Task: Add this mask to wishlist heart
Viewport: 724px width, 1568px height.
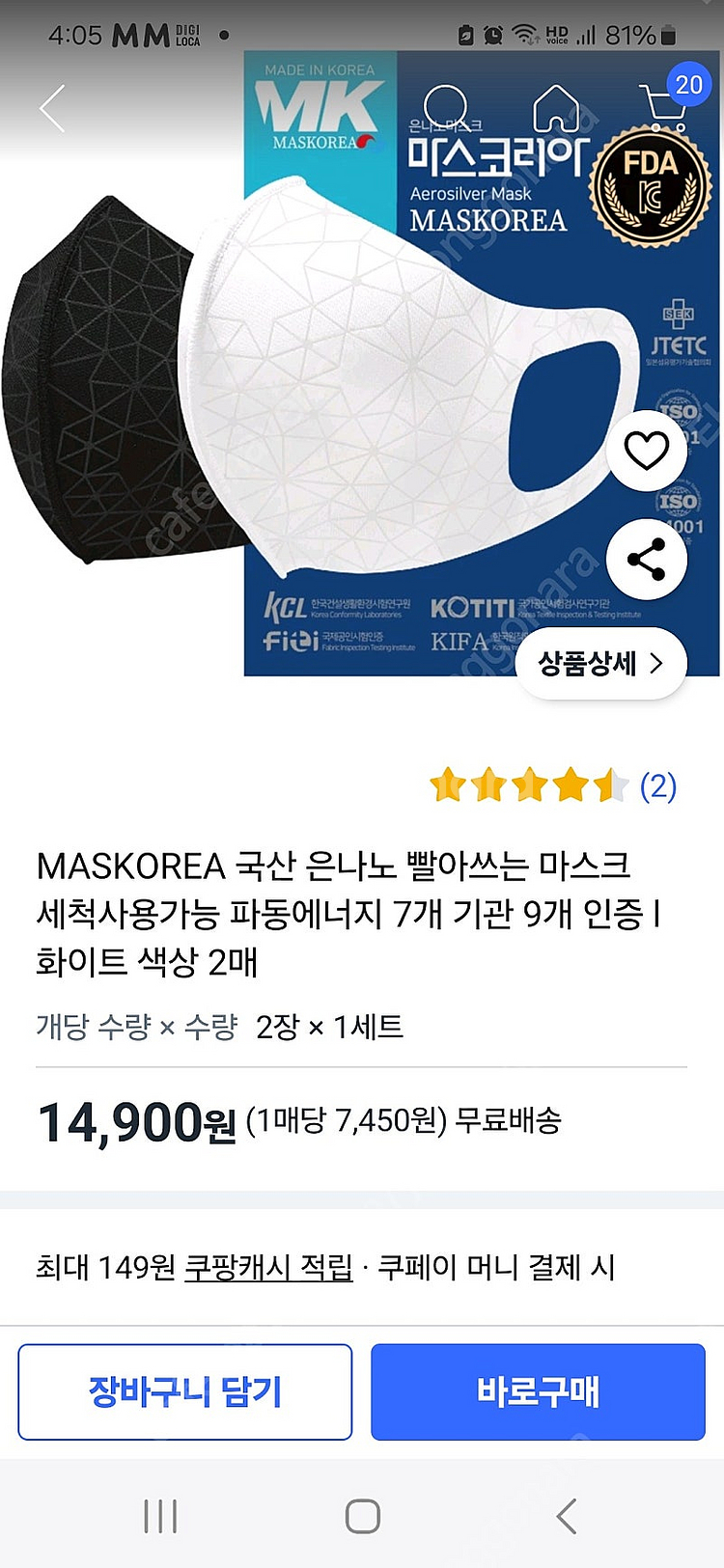Action: pos(646,451)
